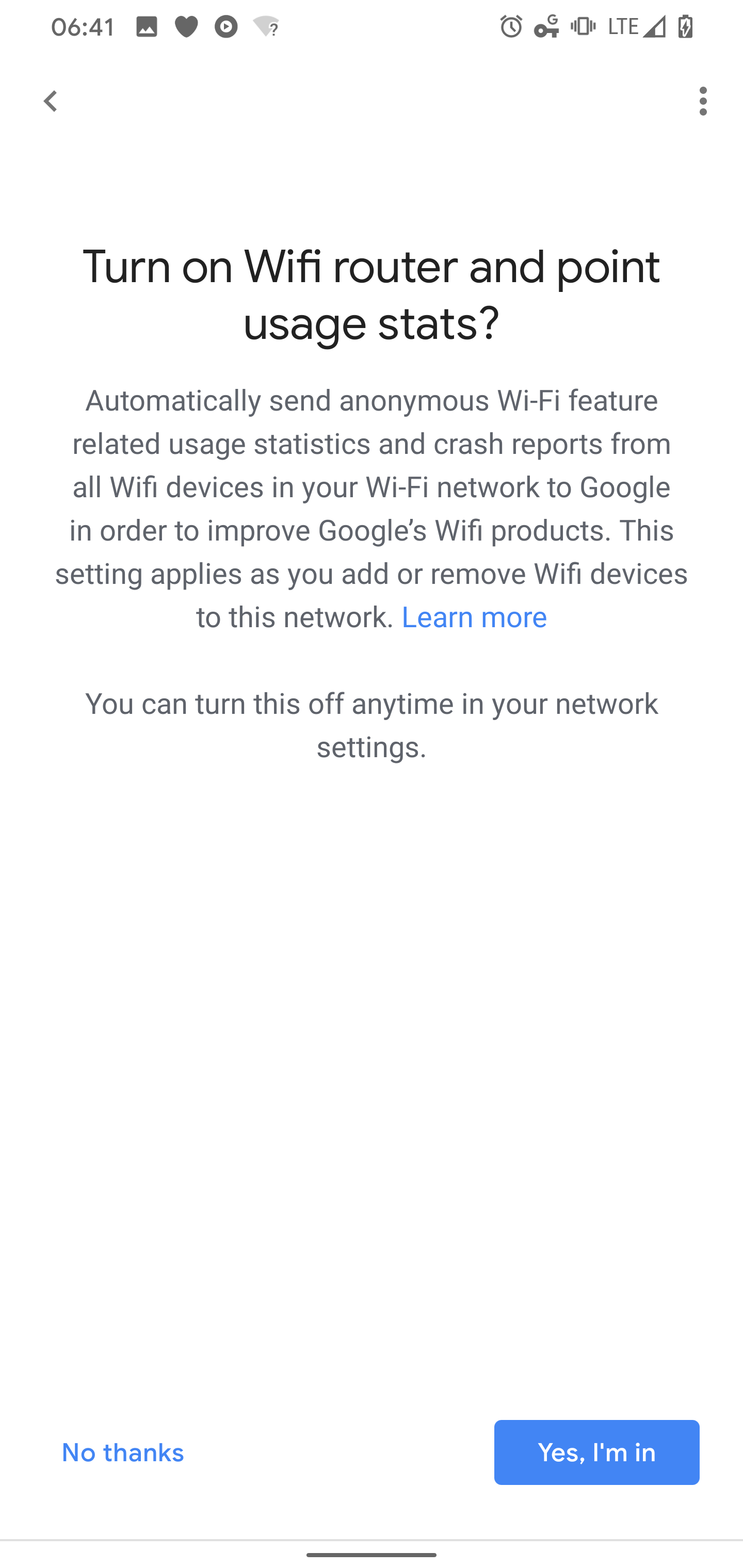Enable usage stats with Yes, I'm in
This screenshot has width=743, height=1568.
(x=596, y=1452)
